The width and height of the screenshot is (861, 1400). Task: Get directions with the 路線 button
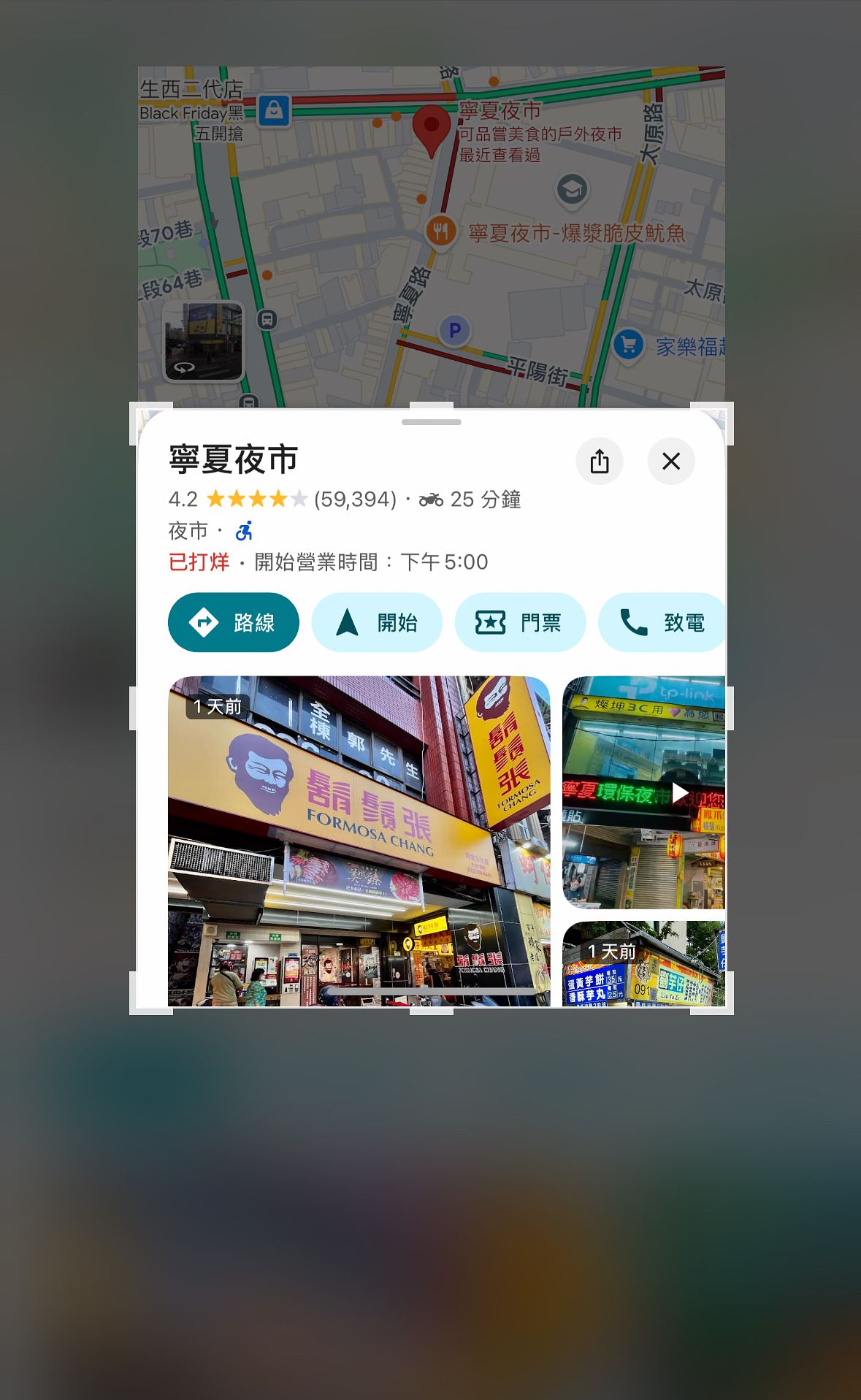point(233,622)
